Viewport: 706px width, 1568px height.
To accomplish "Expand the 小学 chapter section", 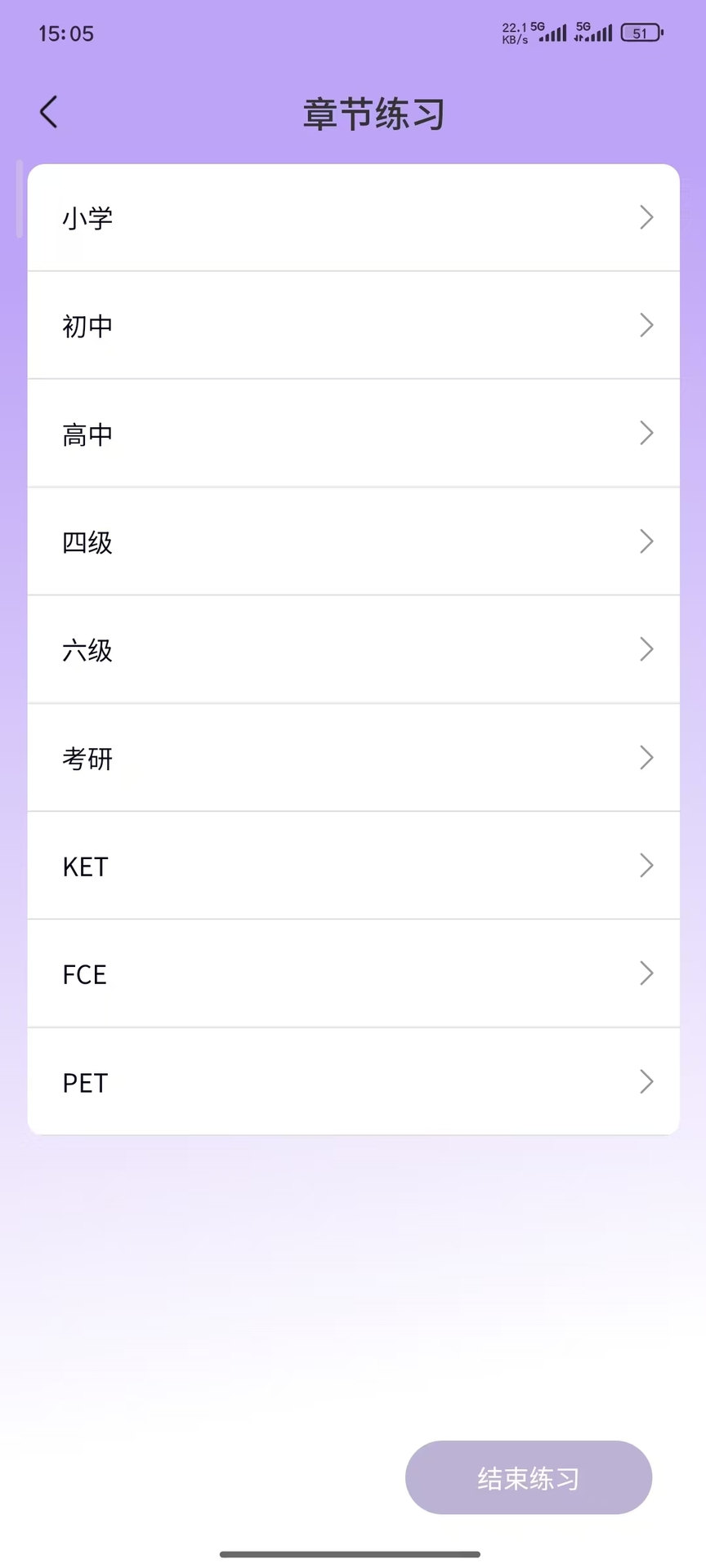I will [x=646, y=216].
